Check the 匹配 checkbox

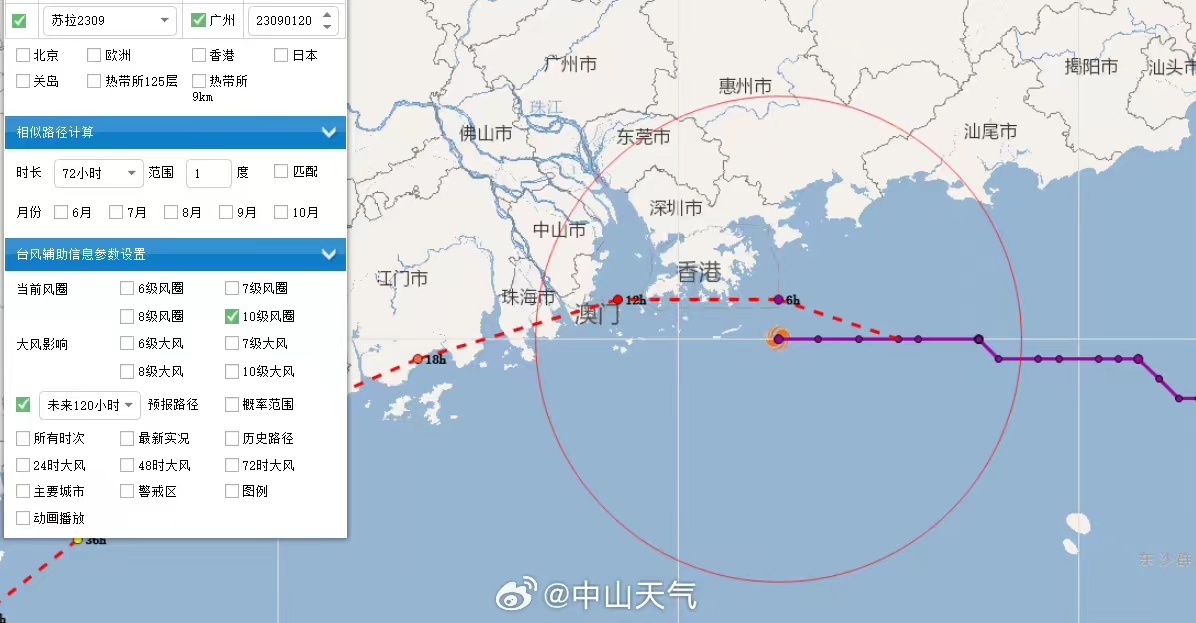click(x=281, y=172)
